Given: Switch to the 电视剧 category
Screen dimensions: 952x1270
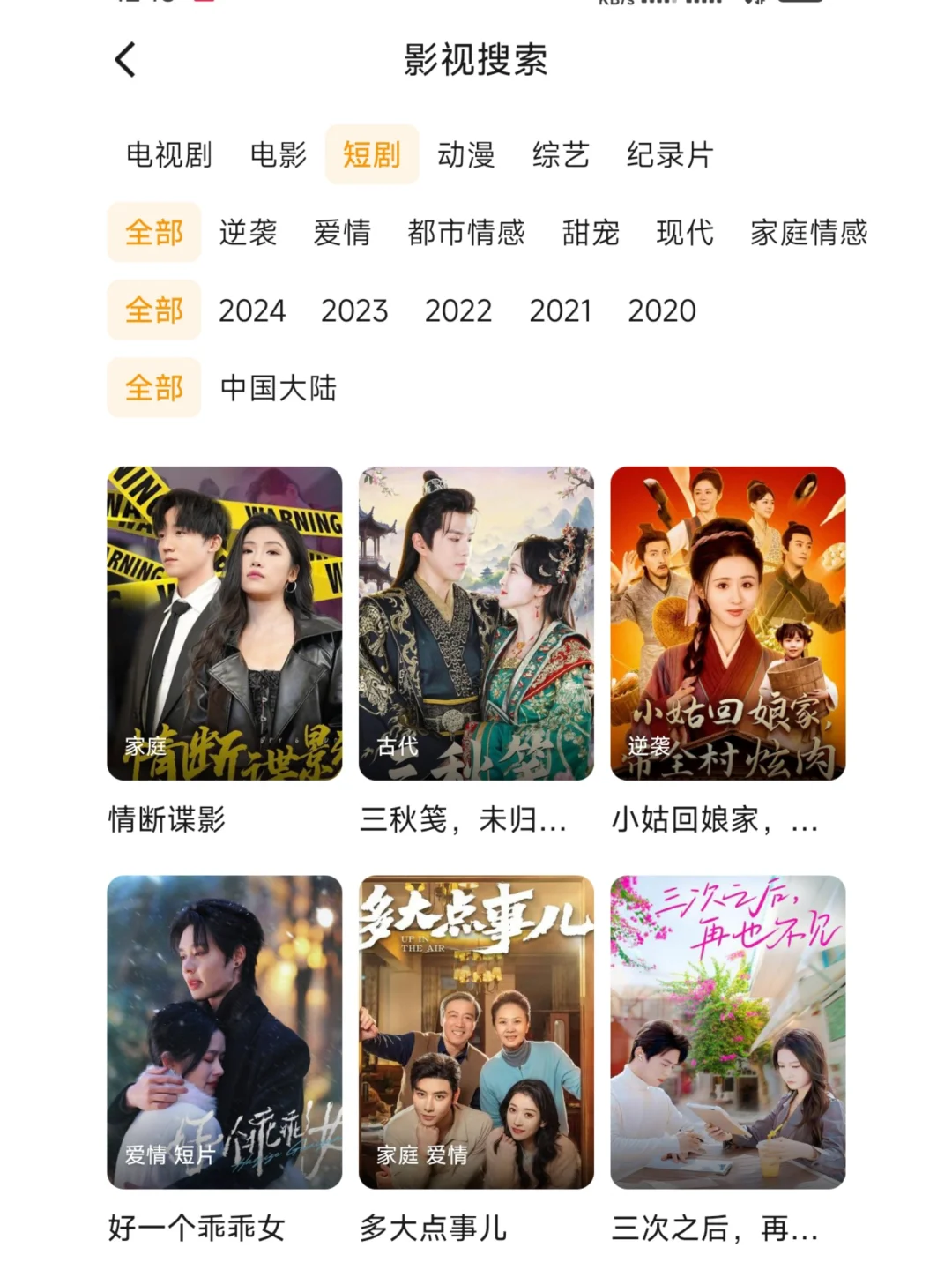Looking at the screenshot, I should click(169, 155).
